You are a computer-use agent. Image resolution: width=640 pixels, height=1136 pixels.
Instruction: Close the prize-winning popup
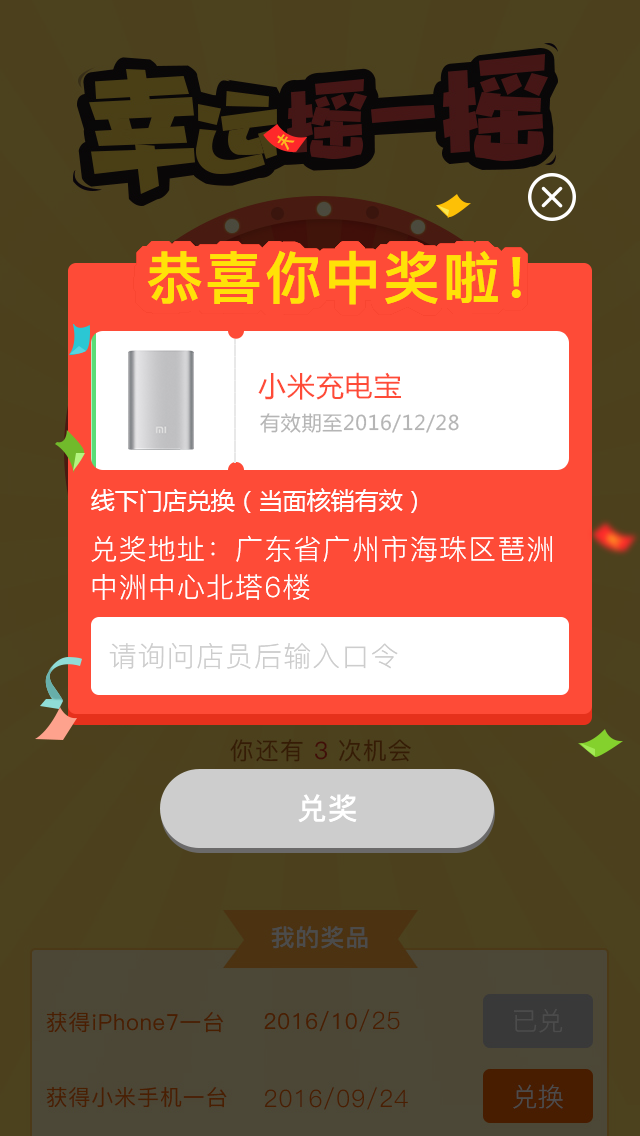[x=552, y=197]
